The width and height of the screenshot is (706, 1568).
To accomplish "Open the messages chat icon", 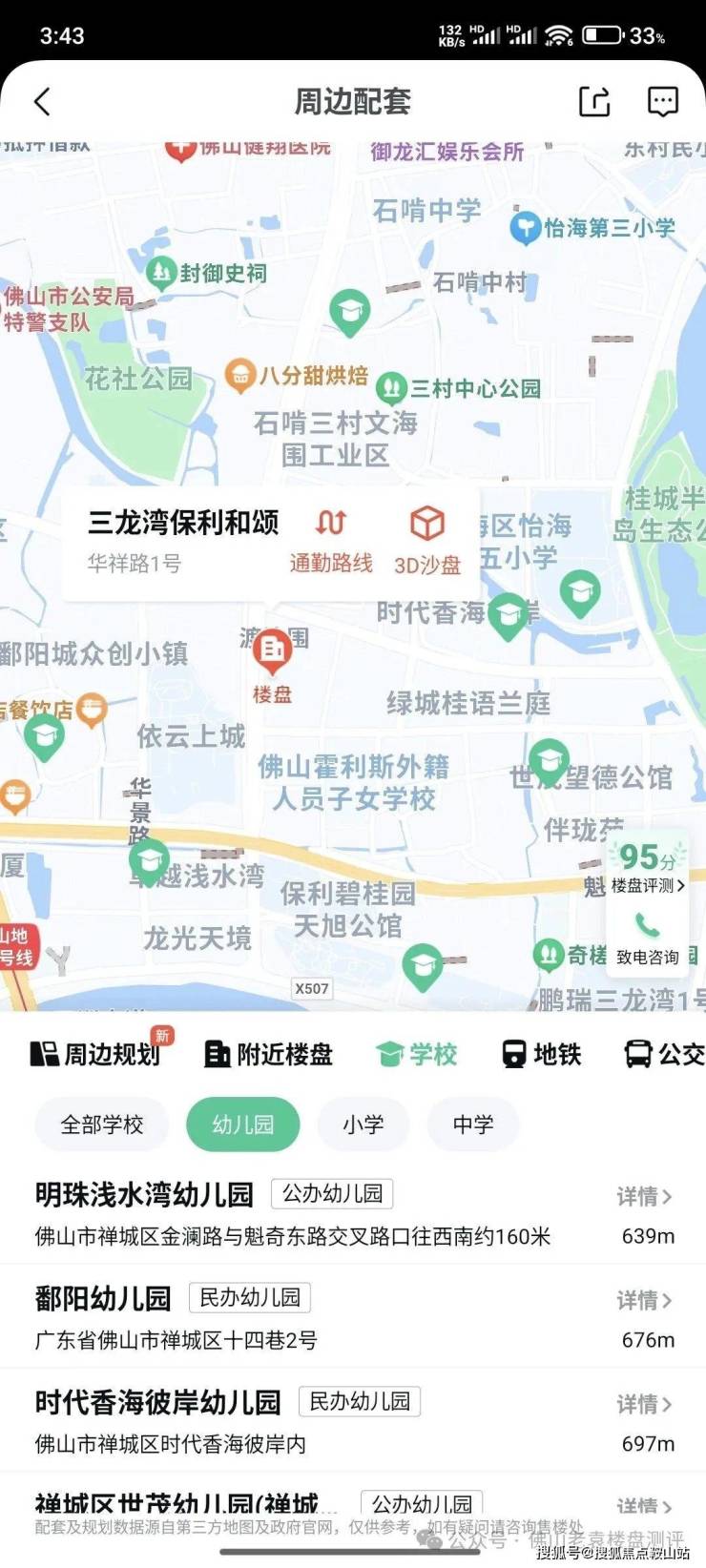I will tap(662, 101).
